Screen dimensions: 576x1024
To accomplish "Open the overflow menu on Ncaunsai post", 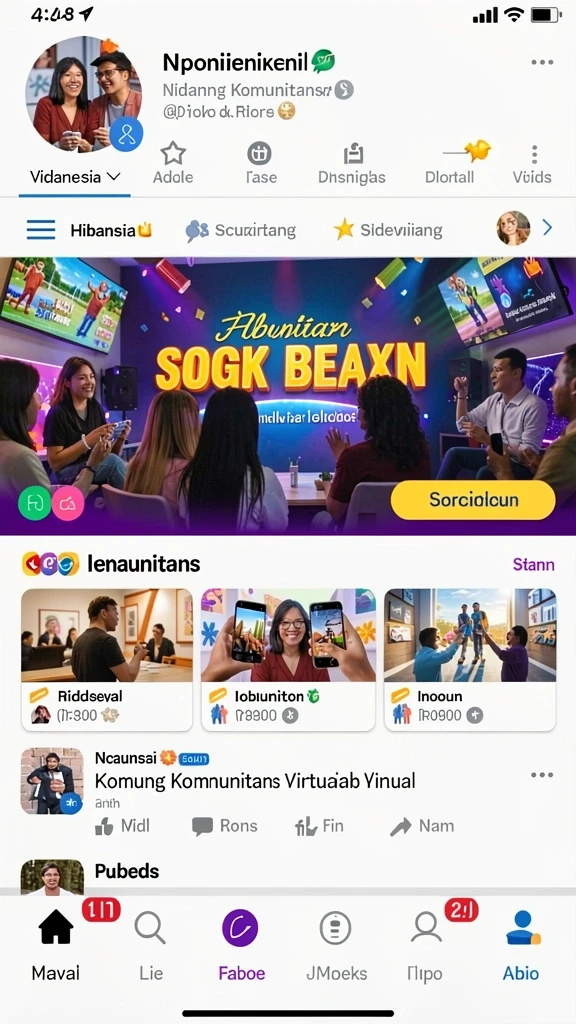I will [542, 775].
